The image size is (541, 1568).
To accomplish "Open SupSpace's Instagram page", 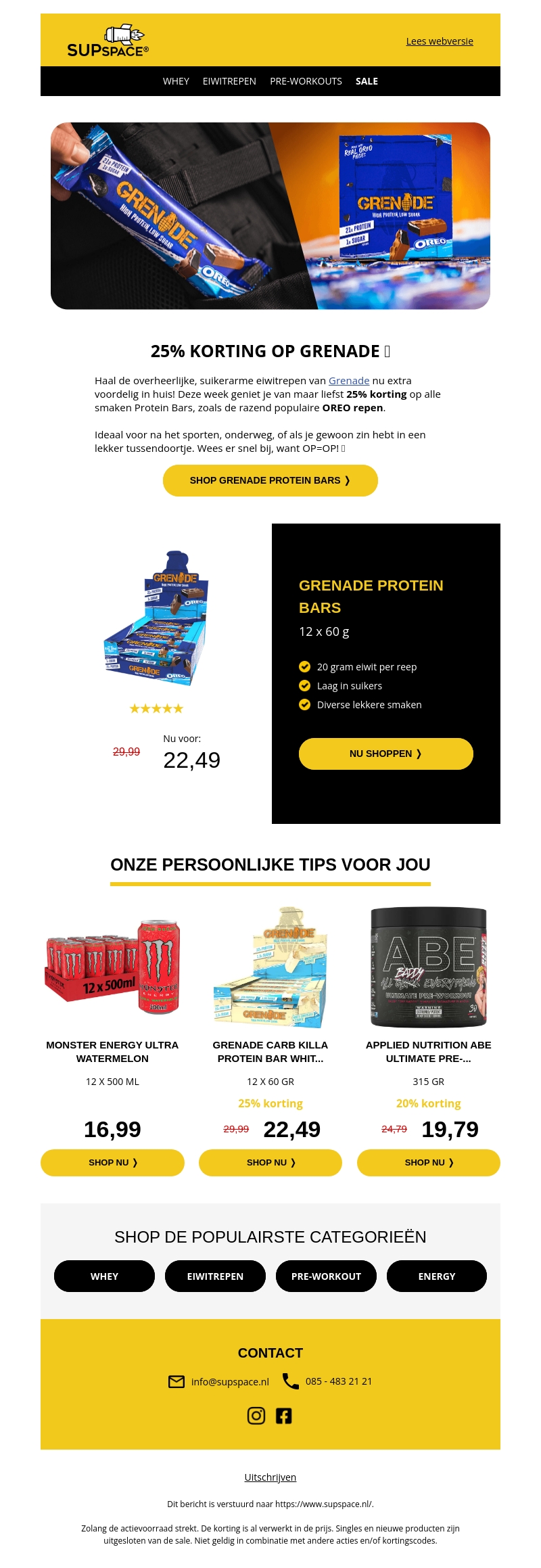I will [256, 1415].
